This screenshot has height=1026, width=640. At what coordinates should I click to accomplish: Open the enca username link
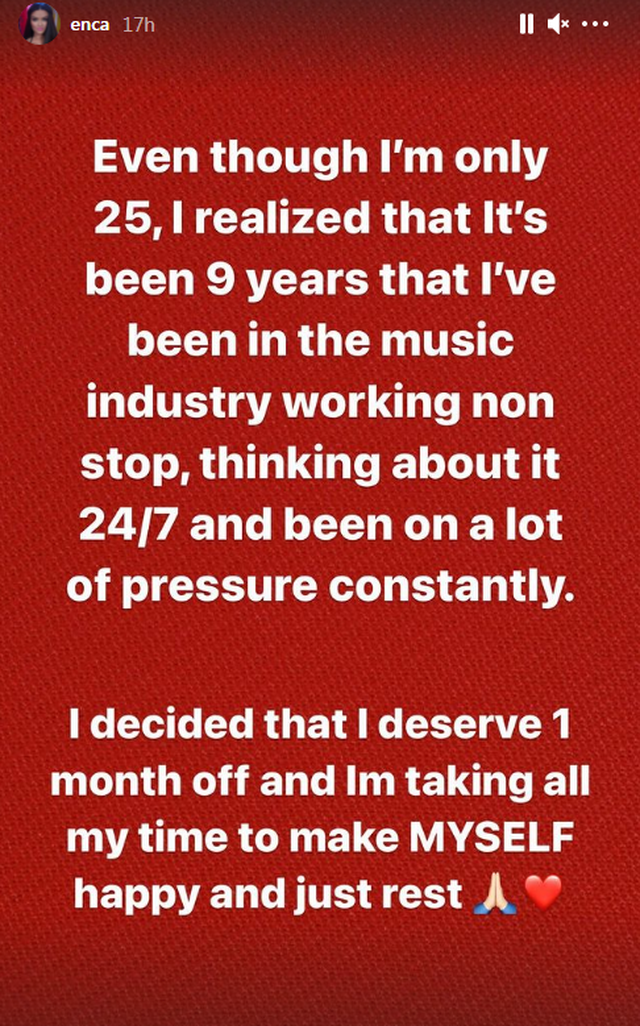[x=90, y=24]
